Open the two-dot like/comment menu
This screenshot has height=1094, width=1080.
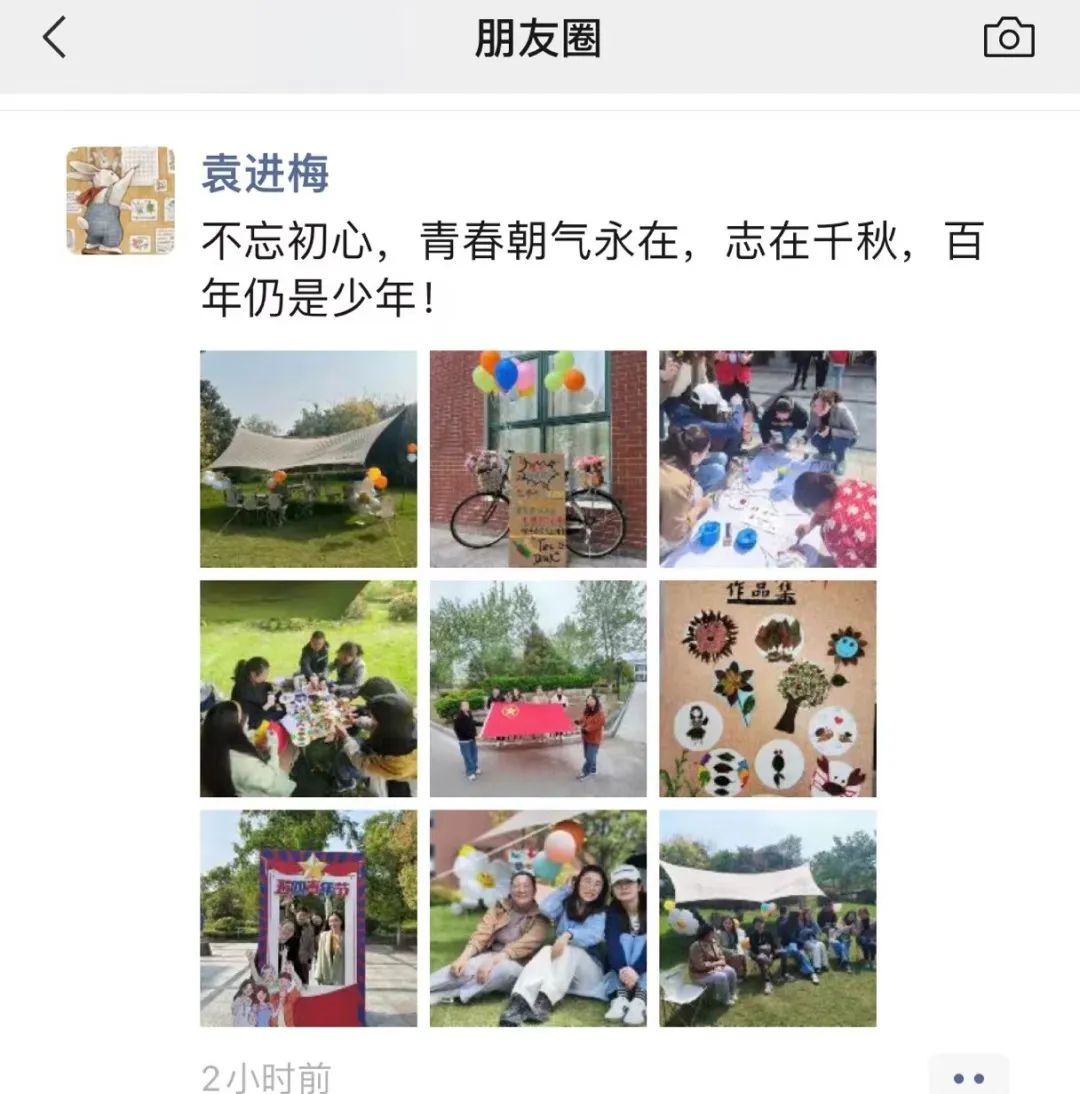pos(968,1078)
